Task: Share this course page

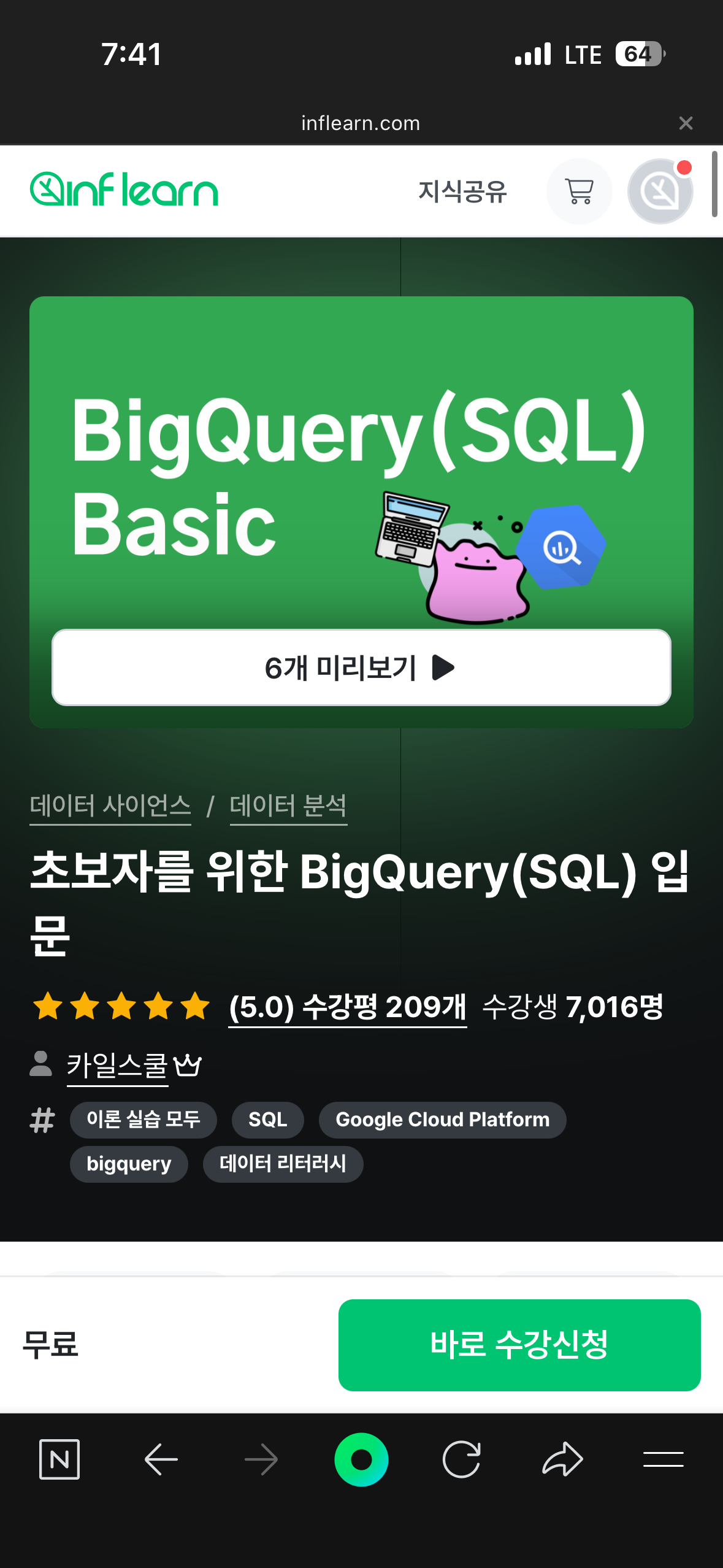Action: (x=562, y=1459)
